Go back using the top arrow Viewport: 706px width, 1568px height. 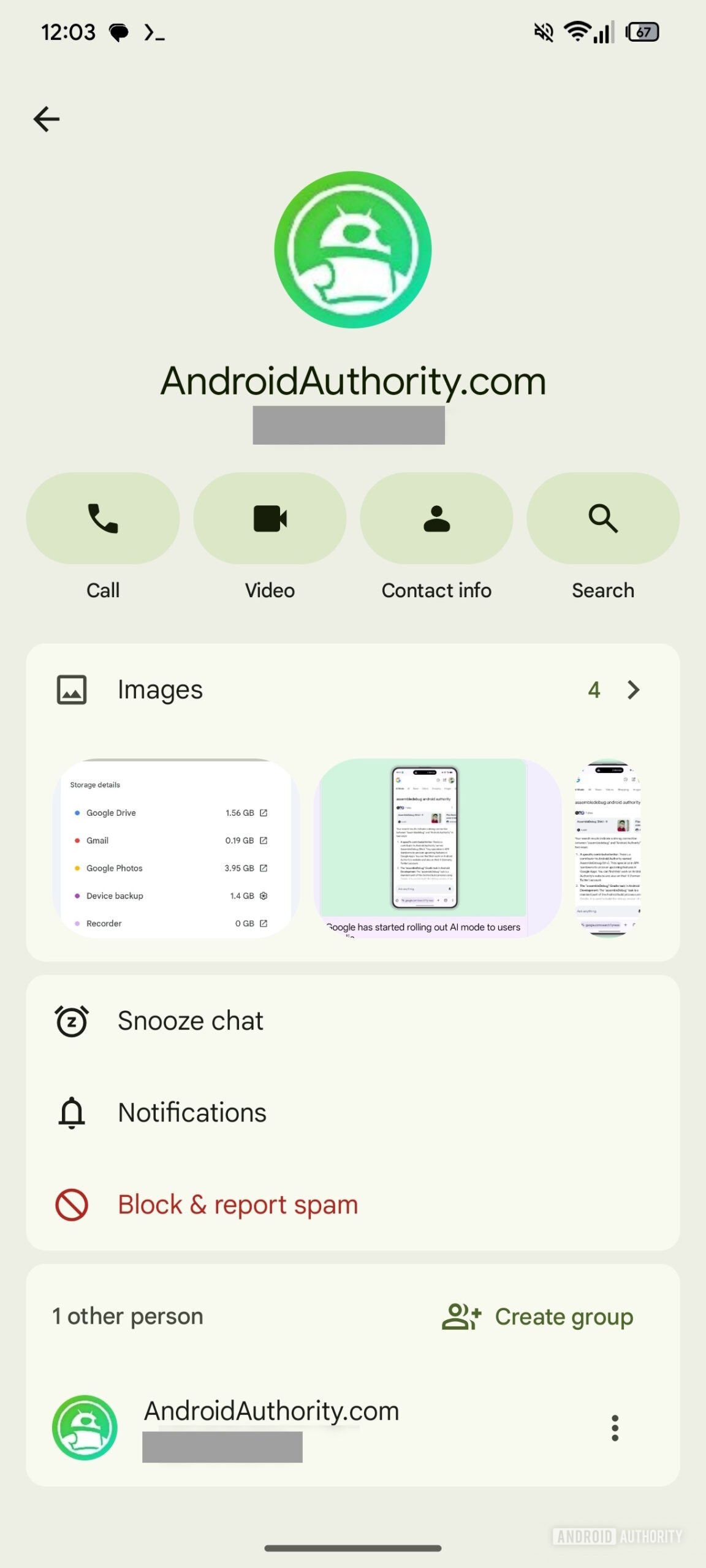(47, 119)
